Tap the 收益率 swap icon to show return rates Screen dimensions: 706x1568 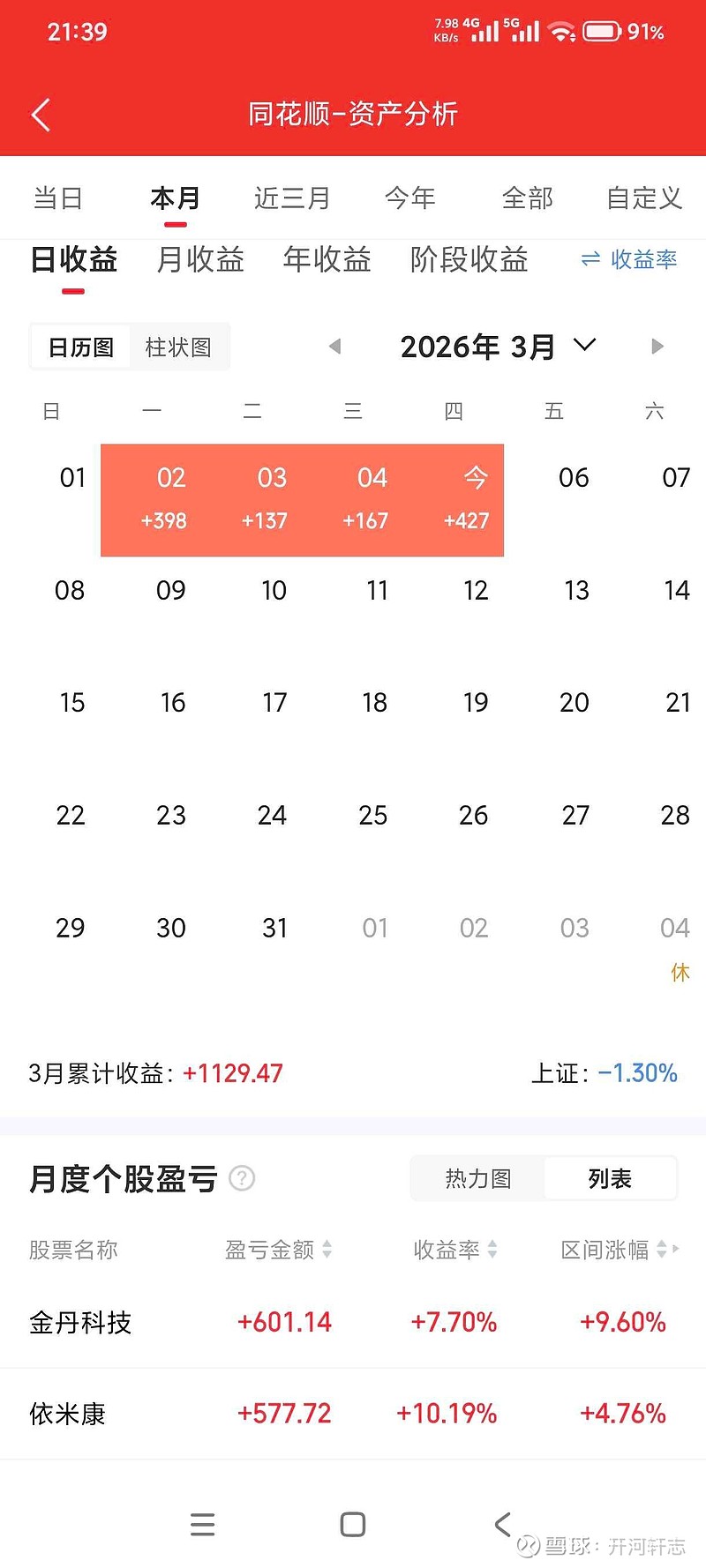tap(627, 260)
